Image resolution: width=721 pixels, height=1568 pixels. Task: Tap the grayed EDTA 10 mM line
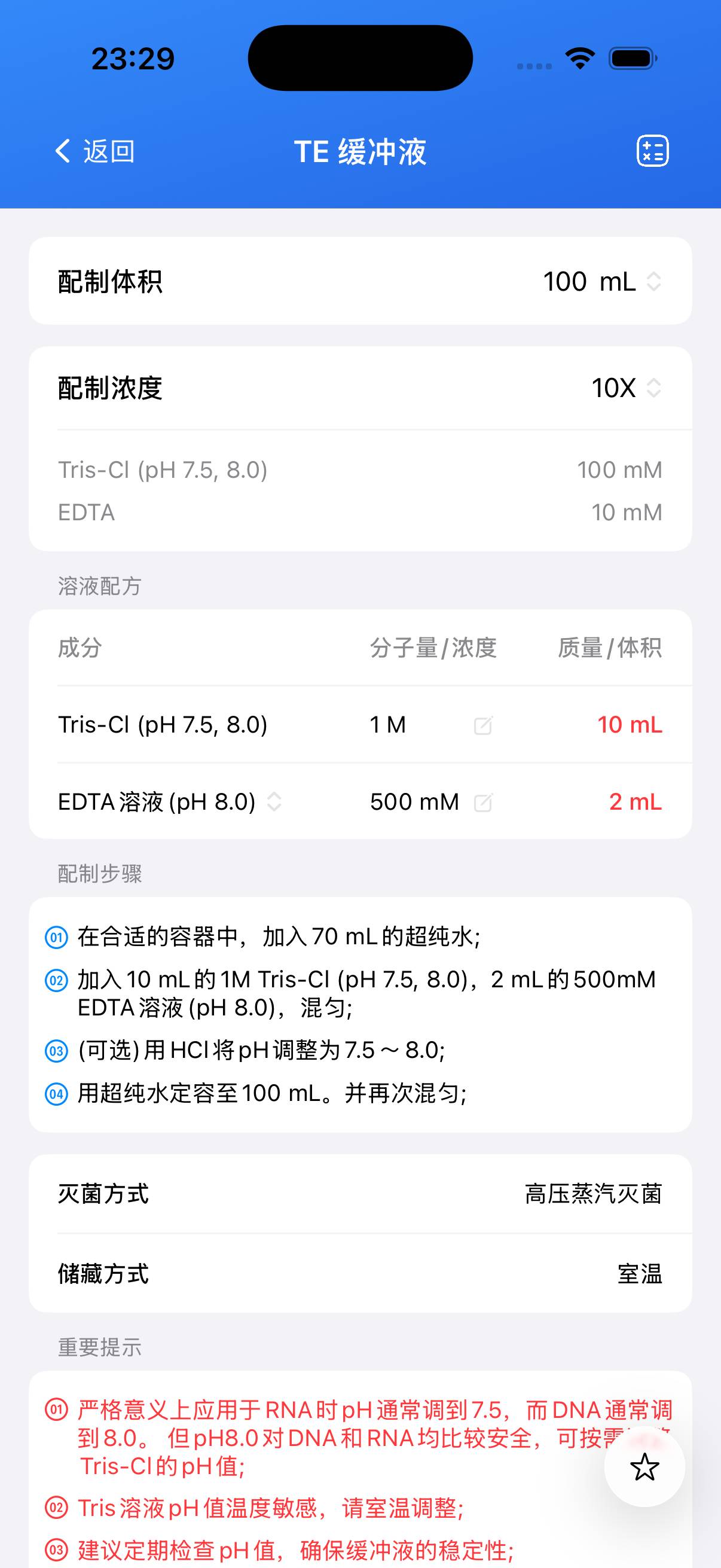pyautogui.click(x=360, y=512)
